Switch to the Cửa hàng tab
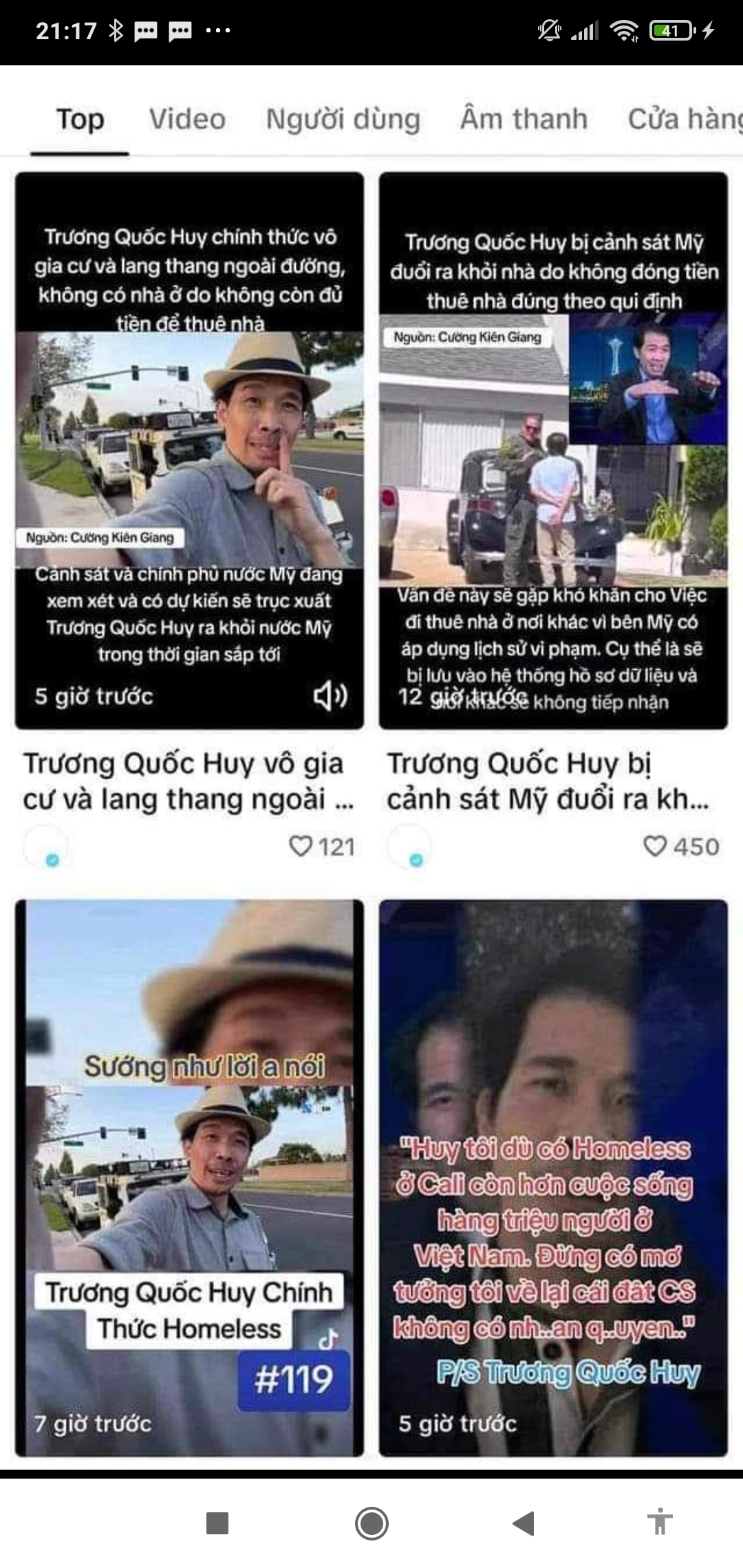The width and height of the screenshot is (743, 1568). click(x=684, y=119)
